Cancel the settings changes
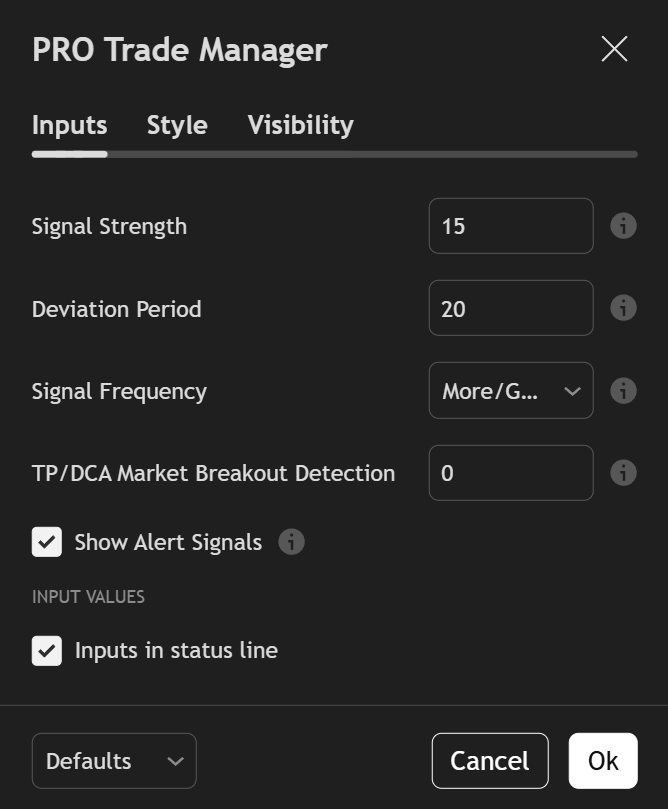Image resolution: width=668 pixels, height=809 pixels. point(489,761)
